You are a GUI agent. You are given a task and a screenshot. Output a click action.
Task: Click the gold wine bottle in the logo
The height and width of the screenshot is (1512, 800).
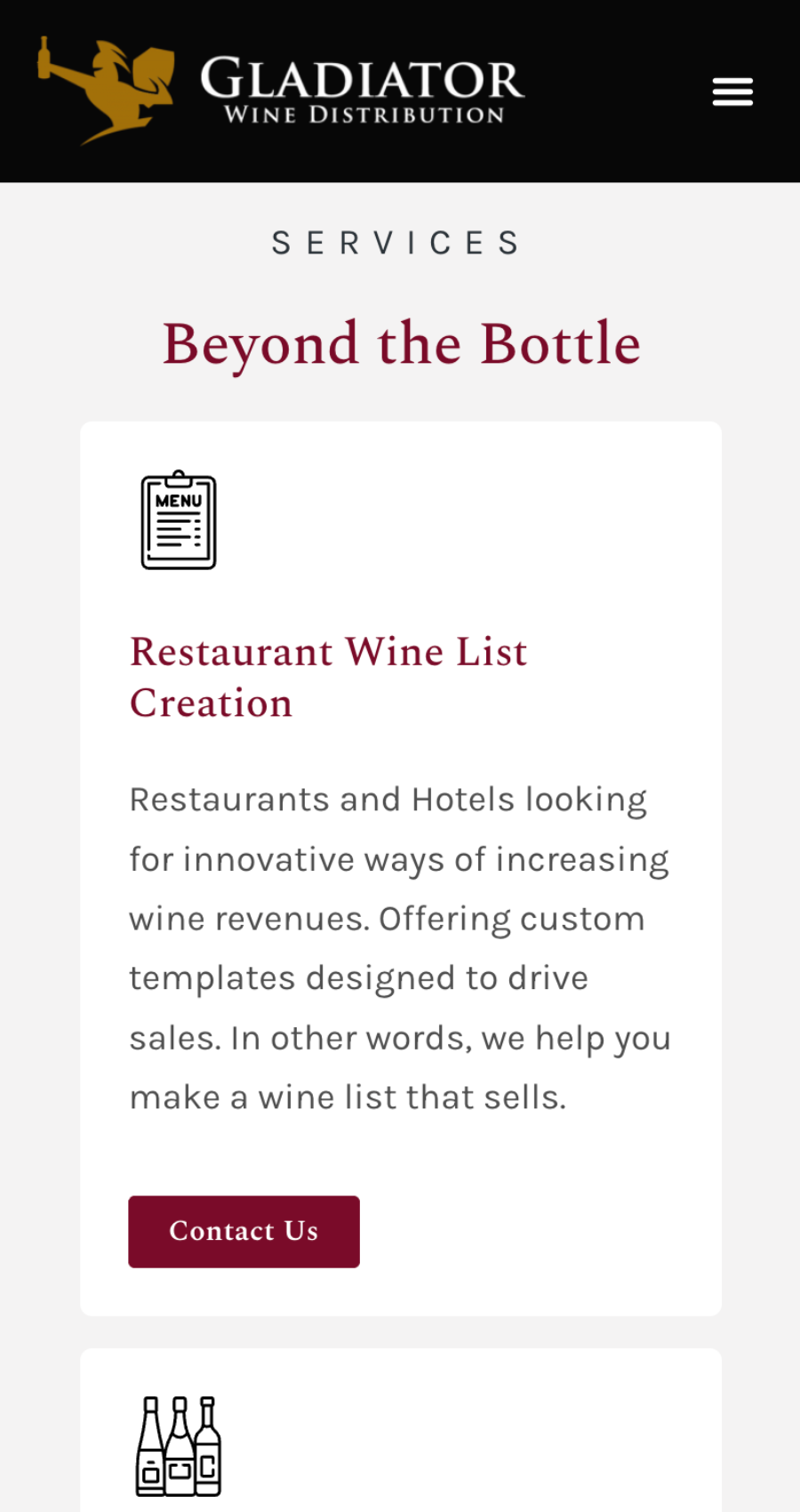(44, 55)
